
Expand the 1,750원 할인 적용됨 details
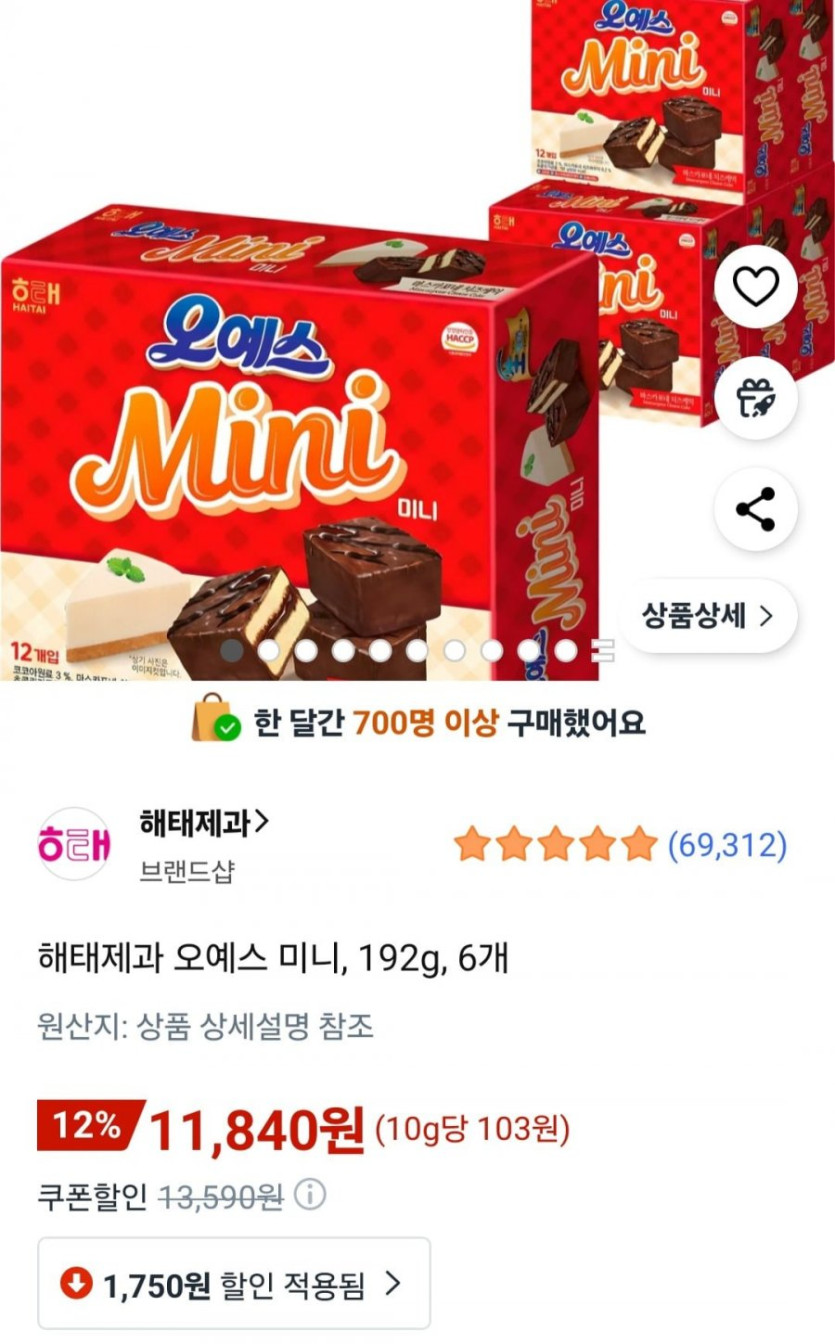(234, 1283)
